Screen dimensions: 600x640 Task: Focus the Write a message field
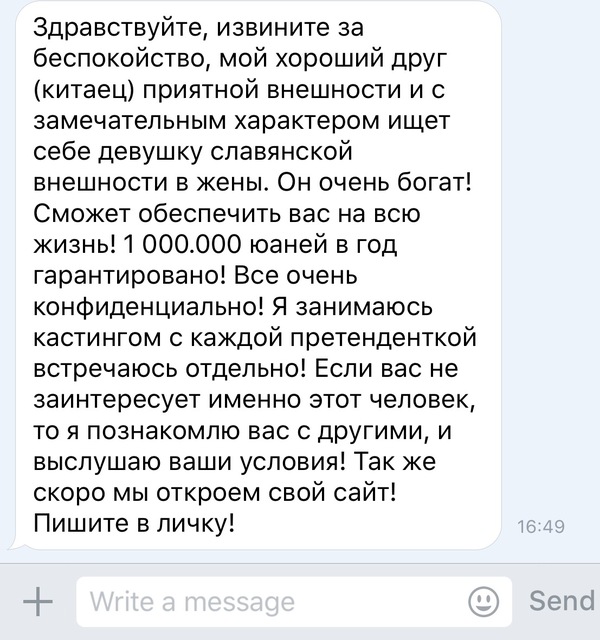pos(270,601)
